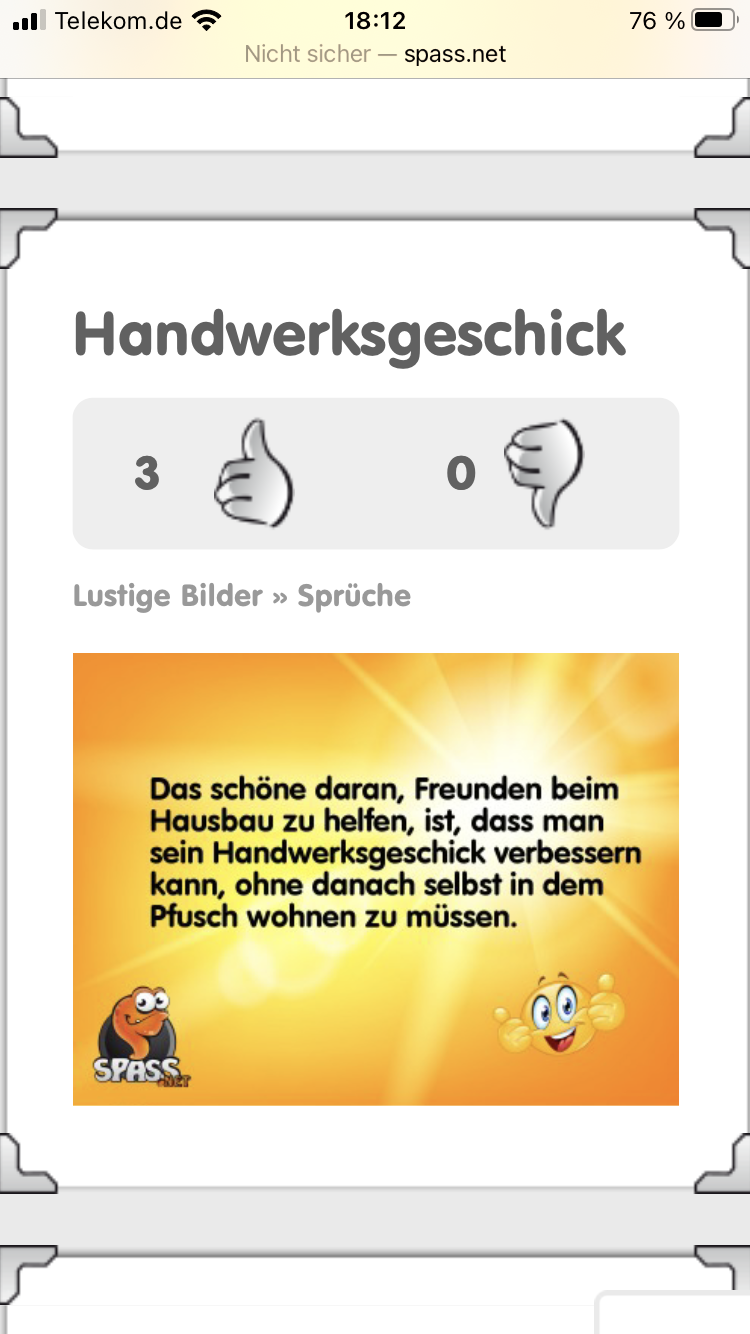
Task: Open the Handwerksgeschick picture
Action: (375, 878)
